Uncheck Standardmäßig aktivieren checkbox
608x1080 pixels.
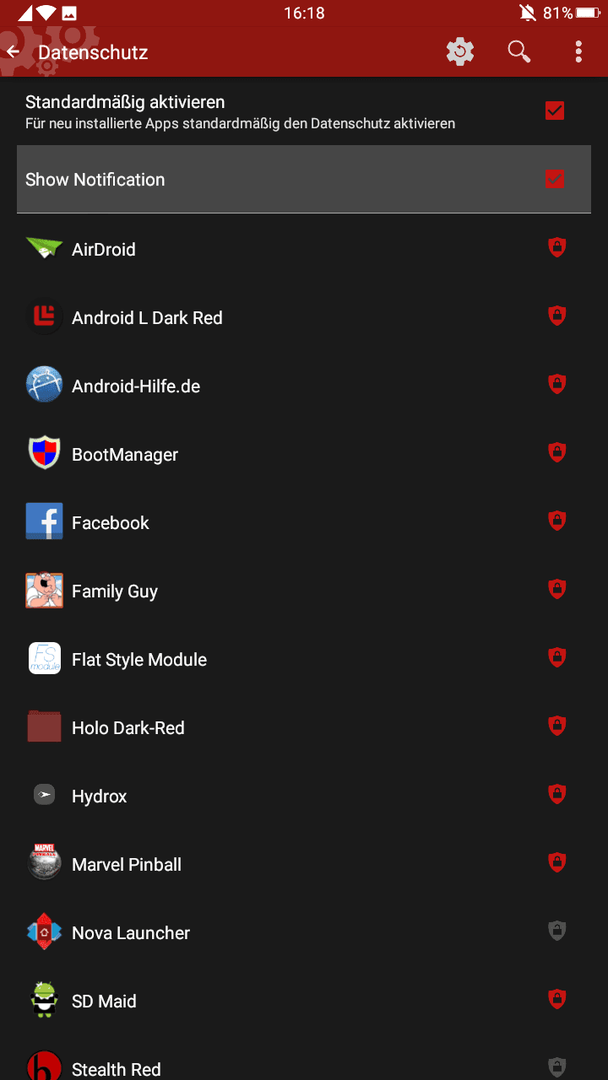(x=554, y=111)
